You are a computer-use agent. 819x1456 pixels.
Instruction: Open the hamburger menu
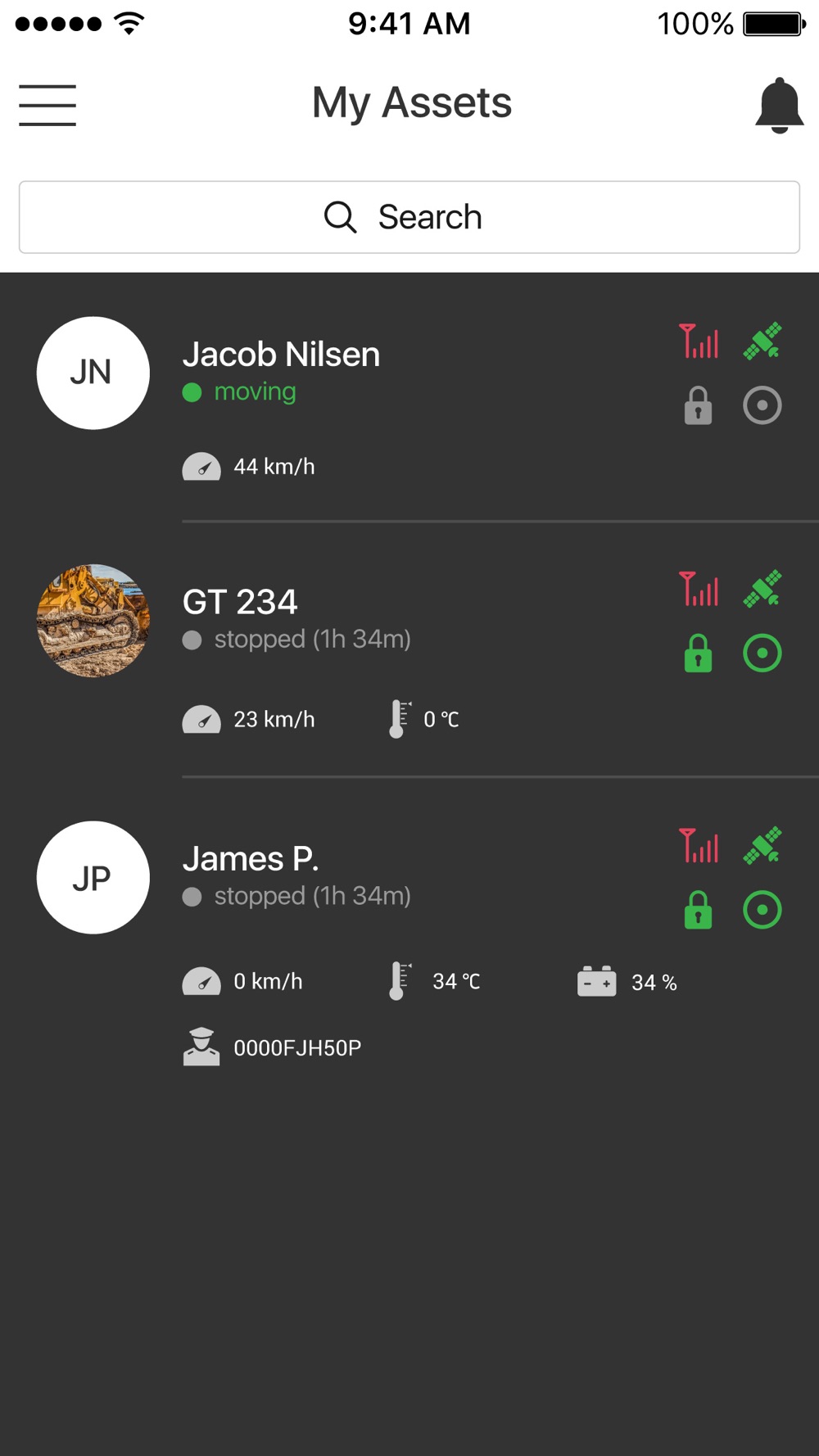click(x=48, y=106)
